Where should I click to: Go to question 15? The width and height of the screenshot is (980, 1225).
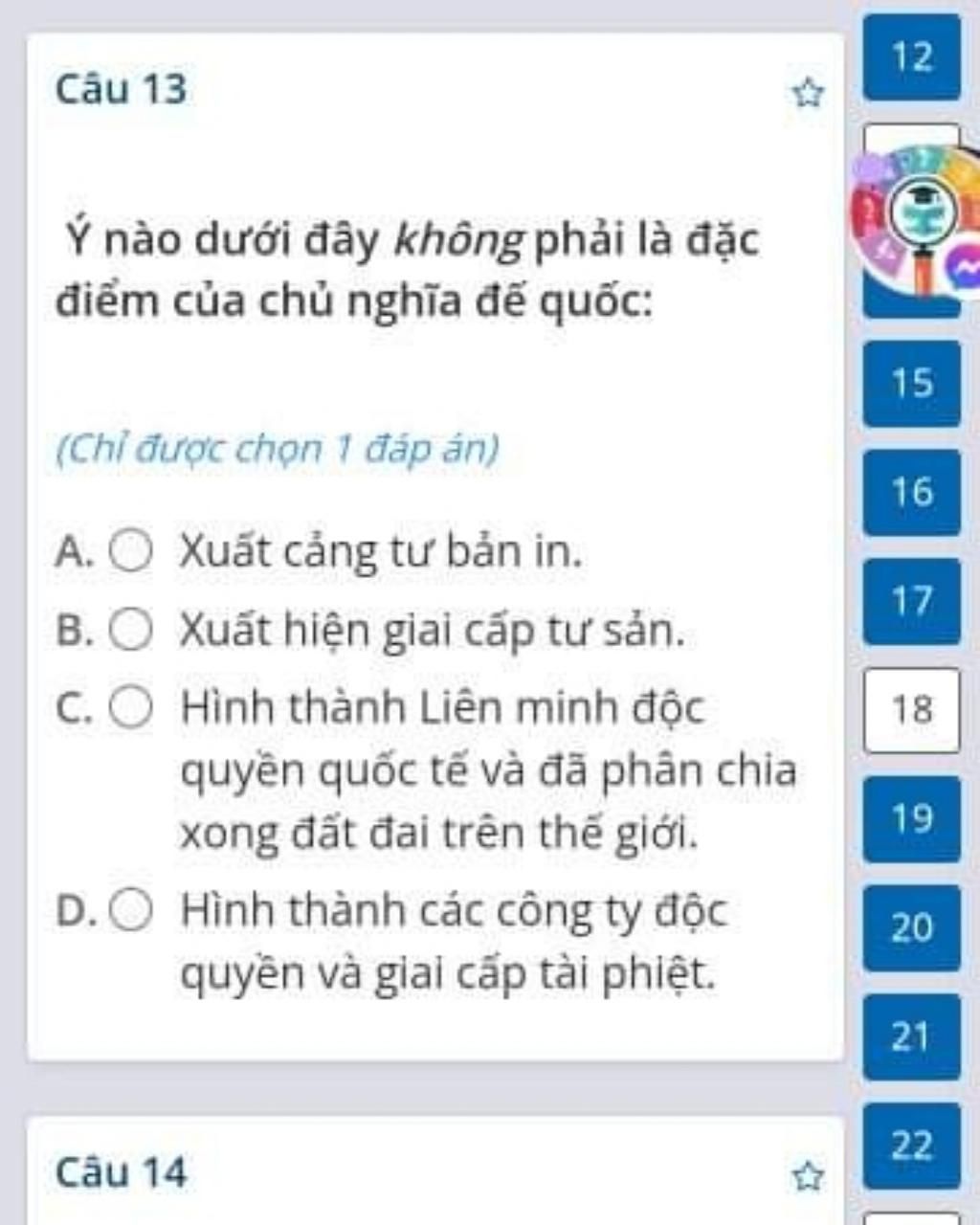(x=911, y=383)
